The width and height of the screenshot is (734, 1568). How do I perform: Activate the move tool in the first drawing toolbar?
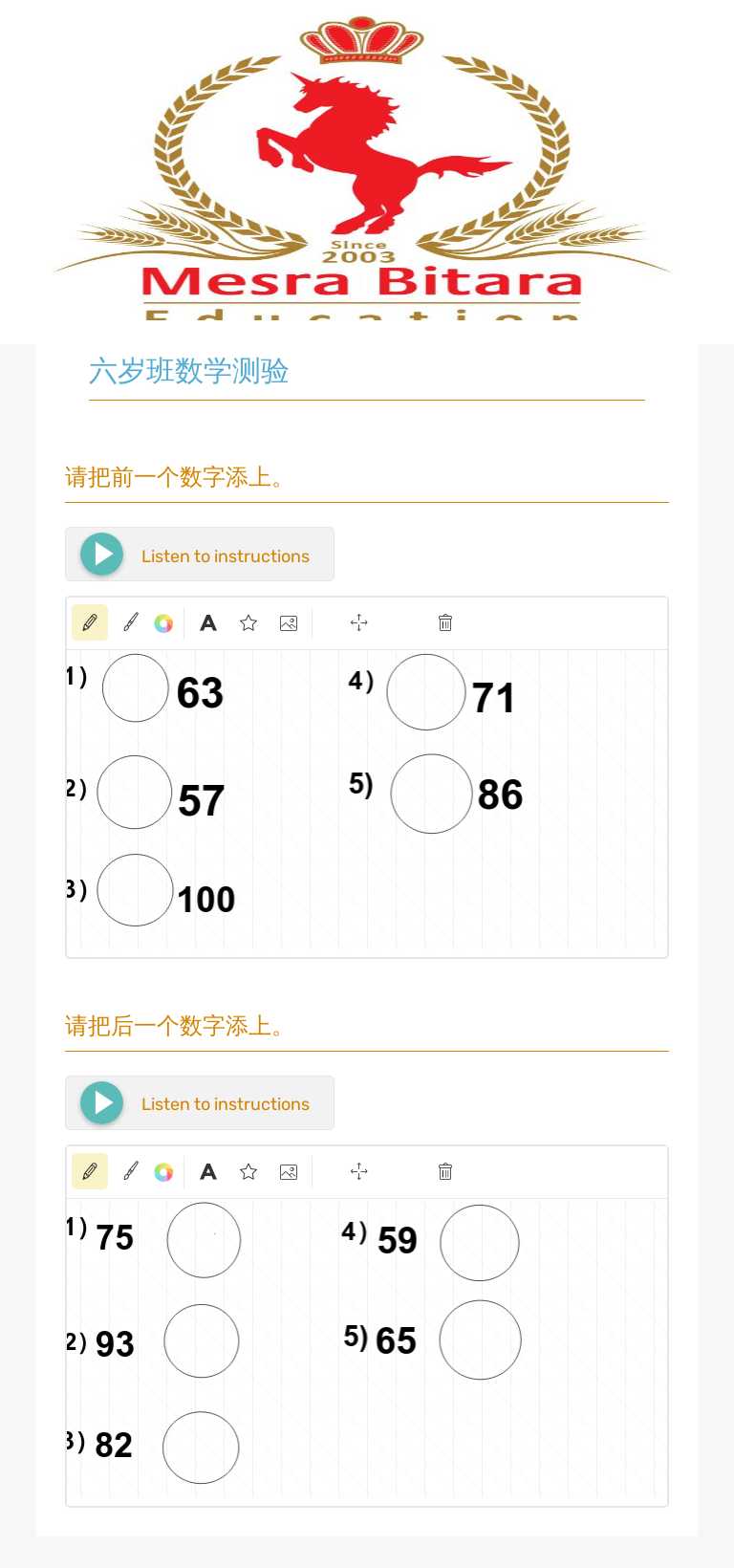coord(358,622)
